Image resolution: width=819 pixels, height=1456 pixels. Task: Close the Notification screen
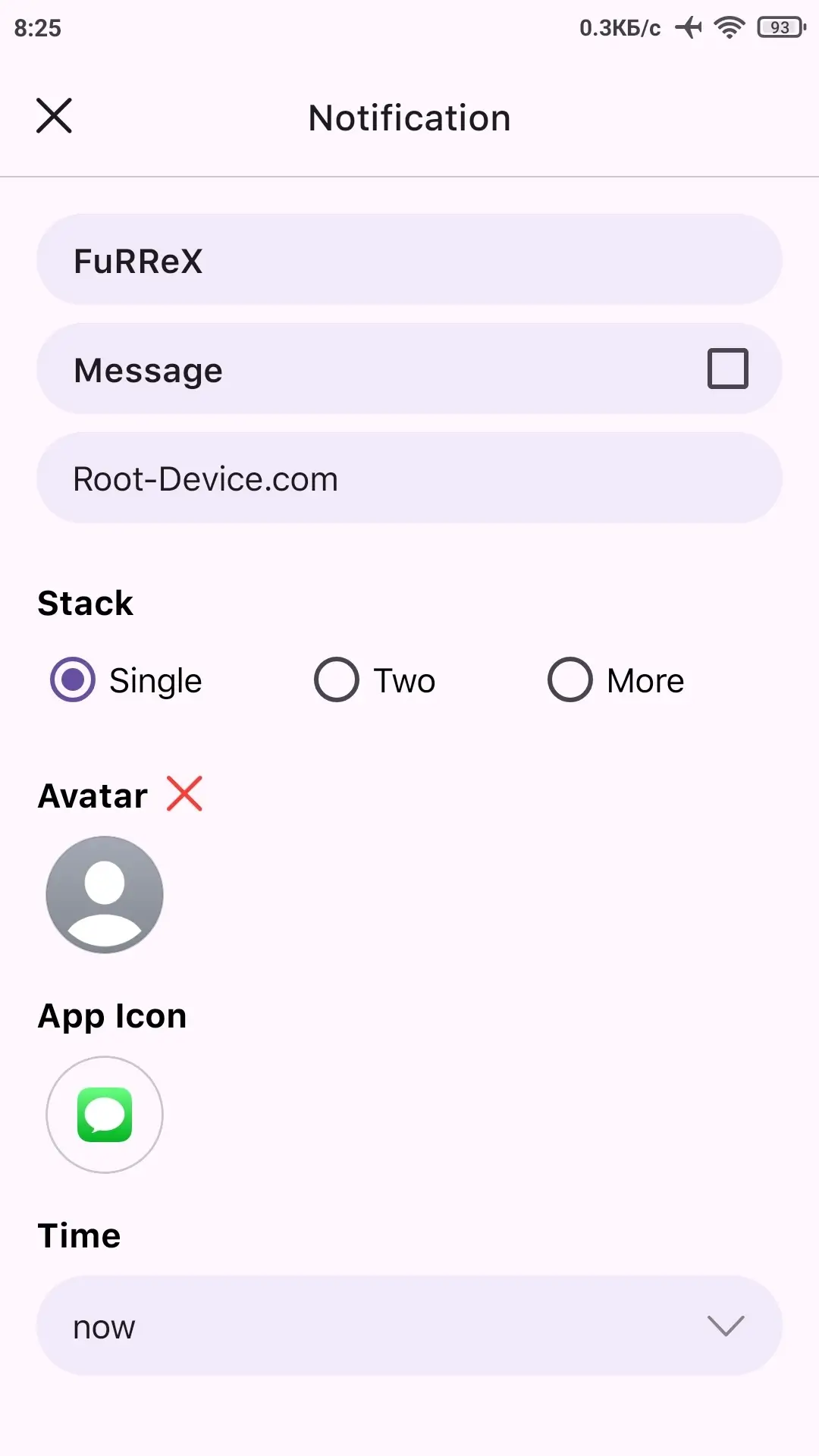[54, 116]
